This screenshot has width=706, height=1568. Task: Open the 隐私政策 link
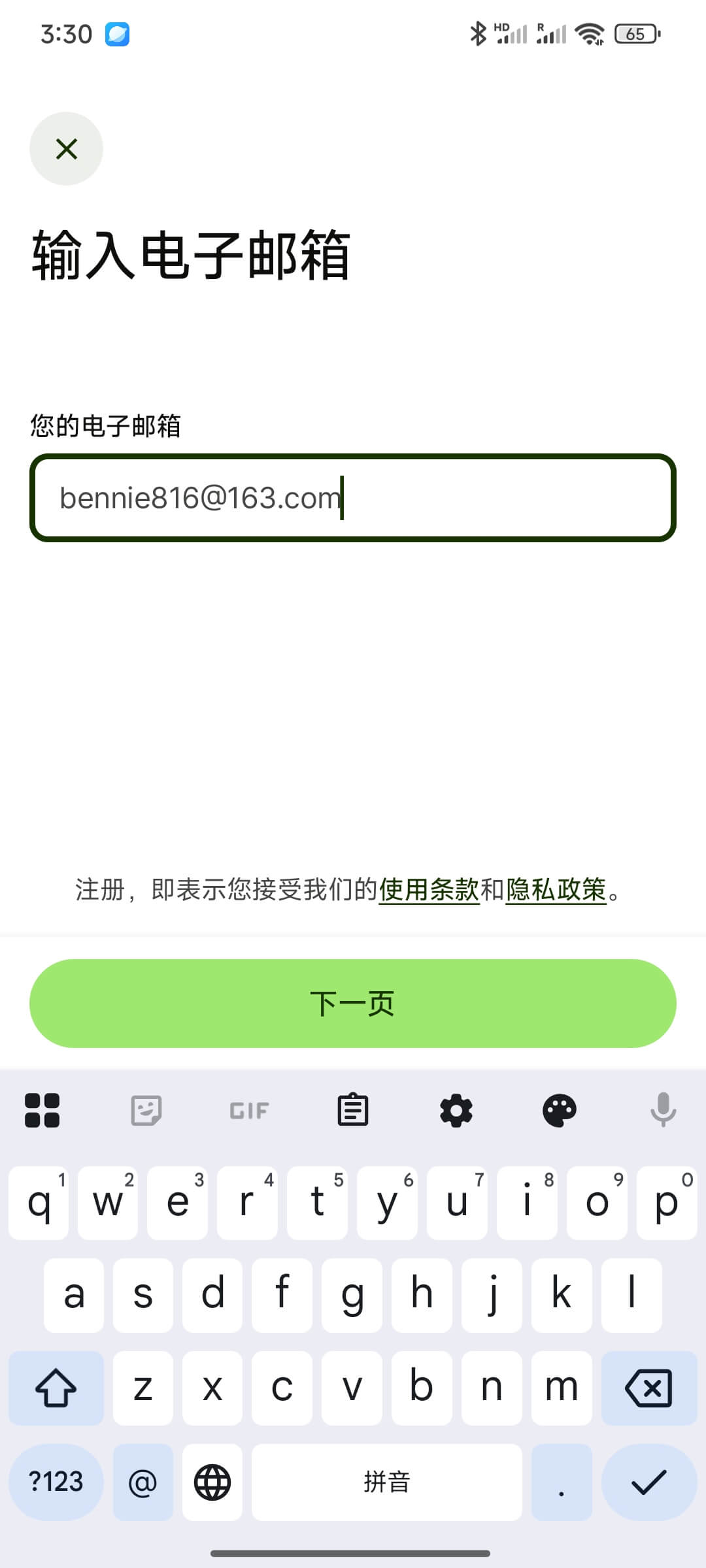point(556,890)
